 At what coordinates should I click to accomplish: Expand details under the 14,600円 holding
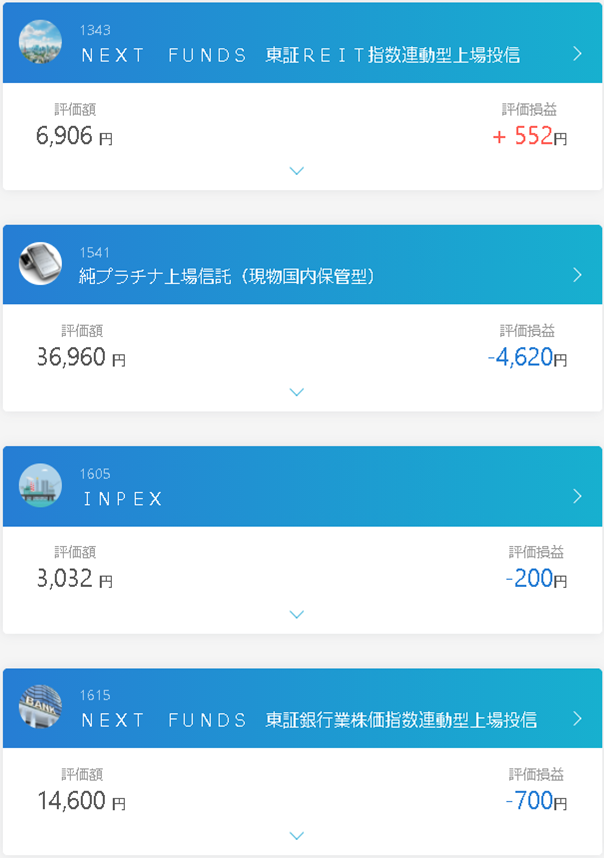[x=296, y=836]
